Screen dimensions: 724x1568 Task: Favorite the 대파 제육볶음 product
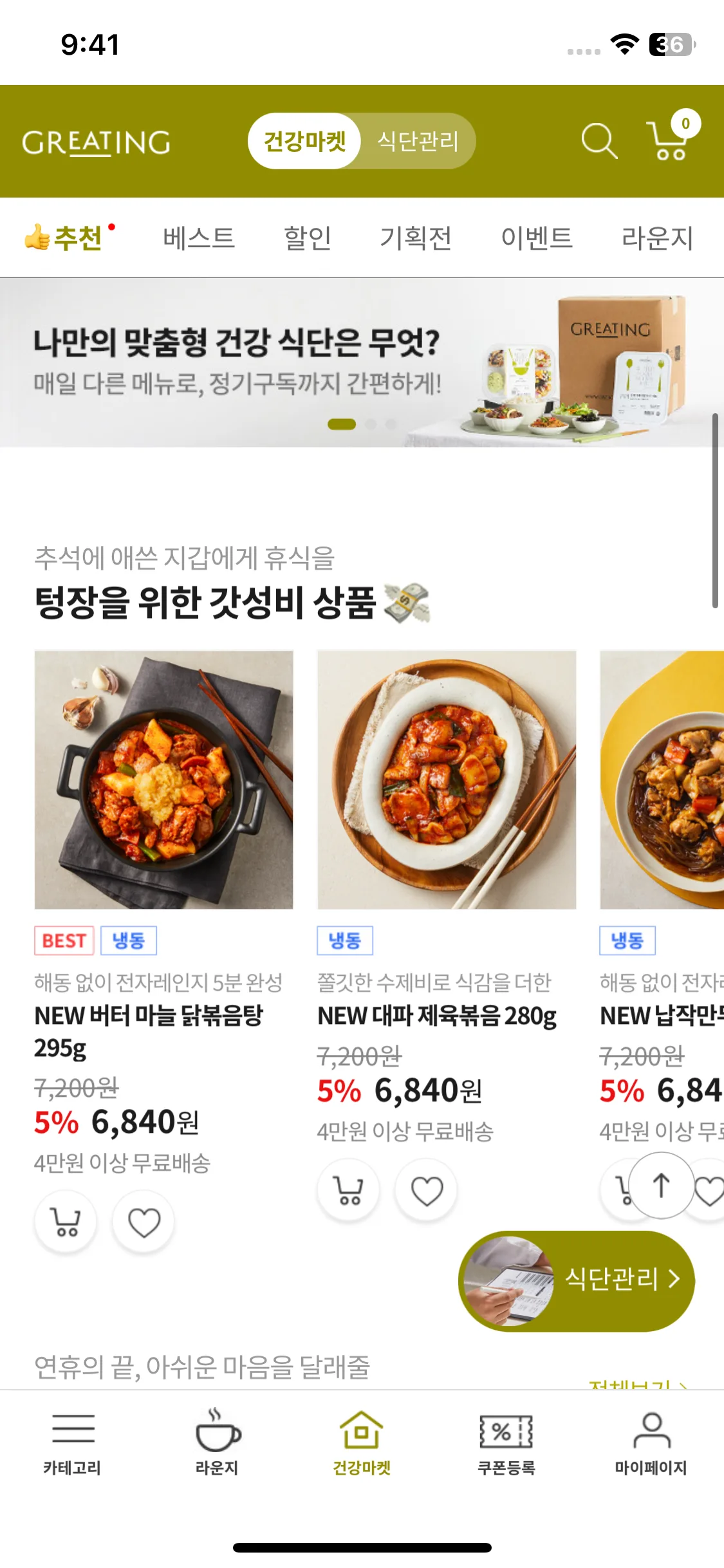point(427,1190)
